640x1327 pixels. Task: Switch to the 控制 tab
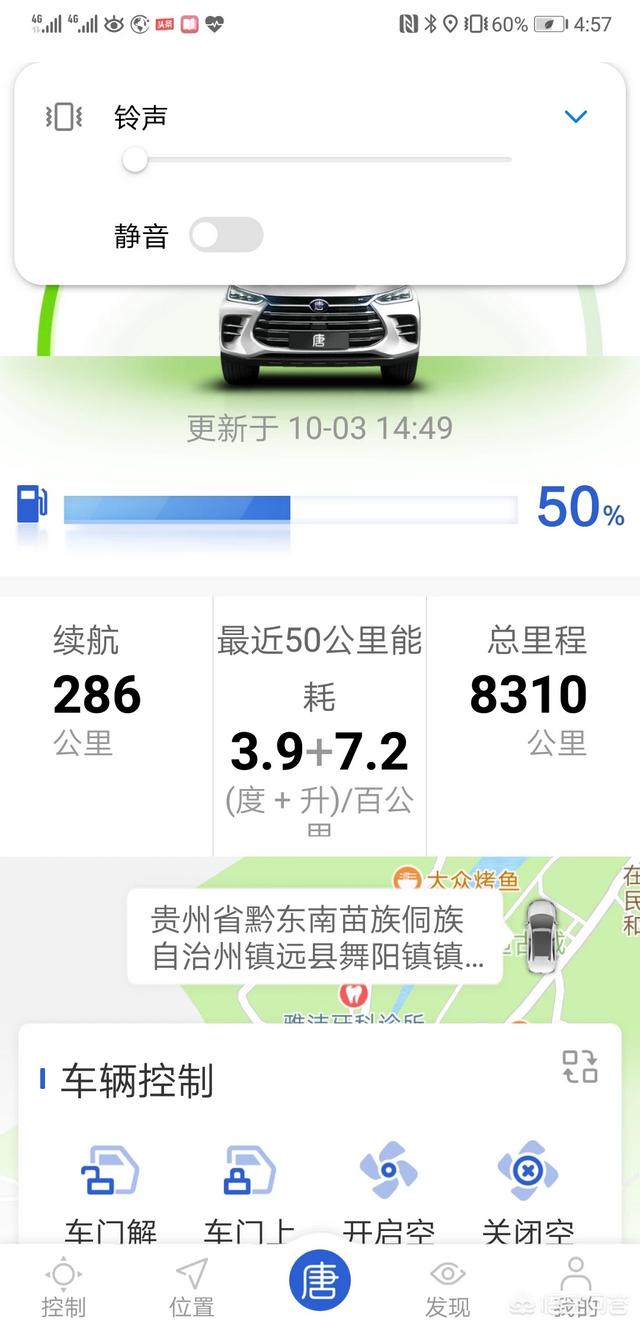63,1287
